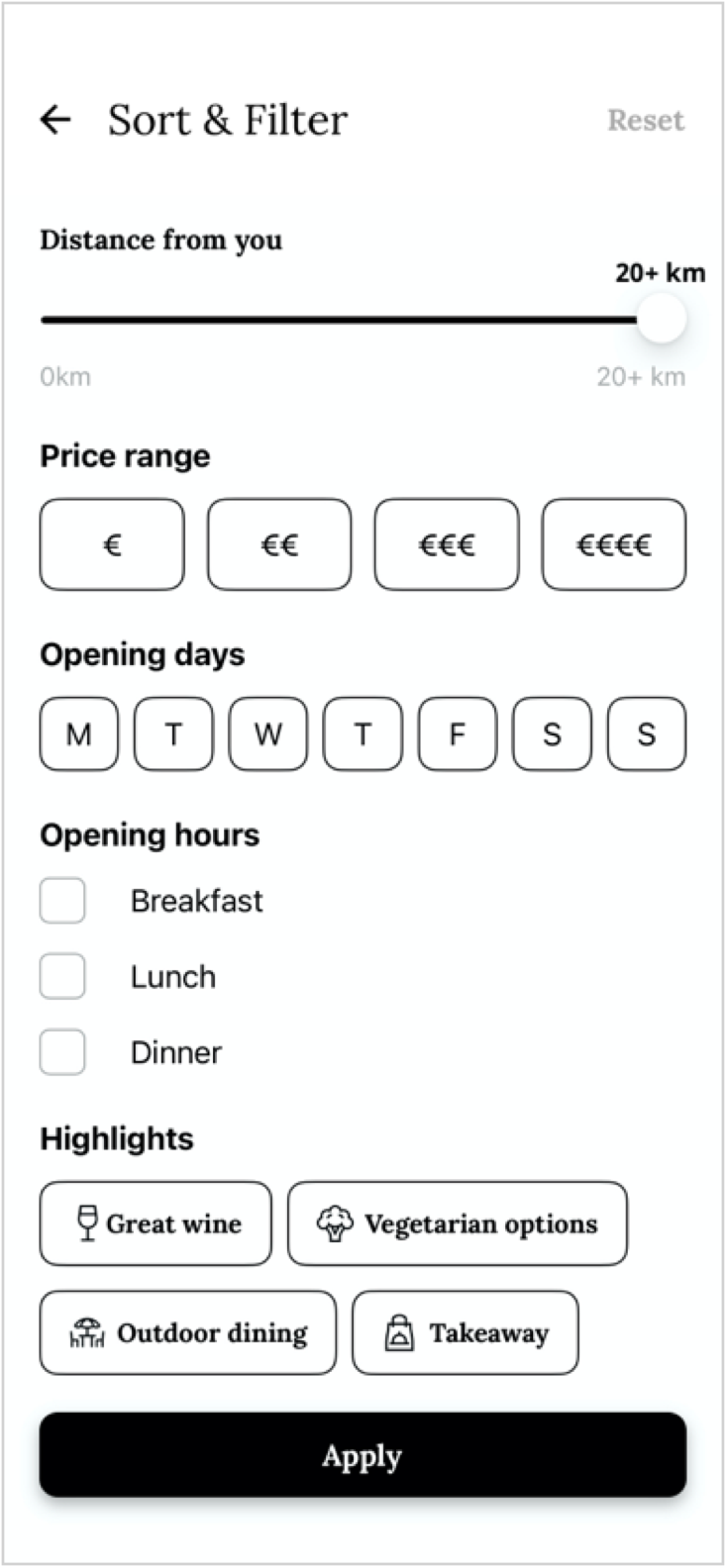The height and width of the screenshot is (1568, 725).
Task: Check the Lunch checkbox
Action: [x=62, y=976]
